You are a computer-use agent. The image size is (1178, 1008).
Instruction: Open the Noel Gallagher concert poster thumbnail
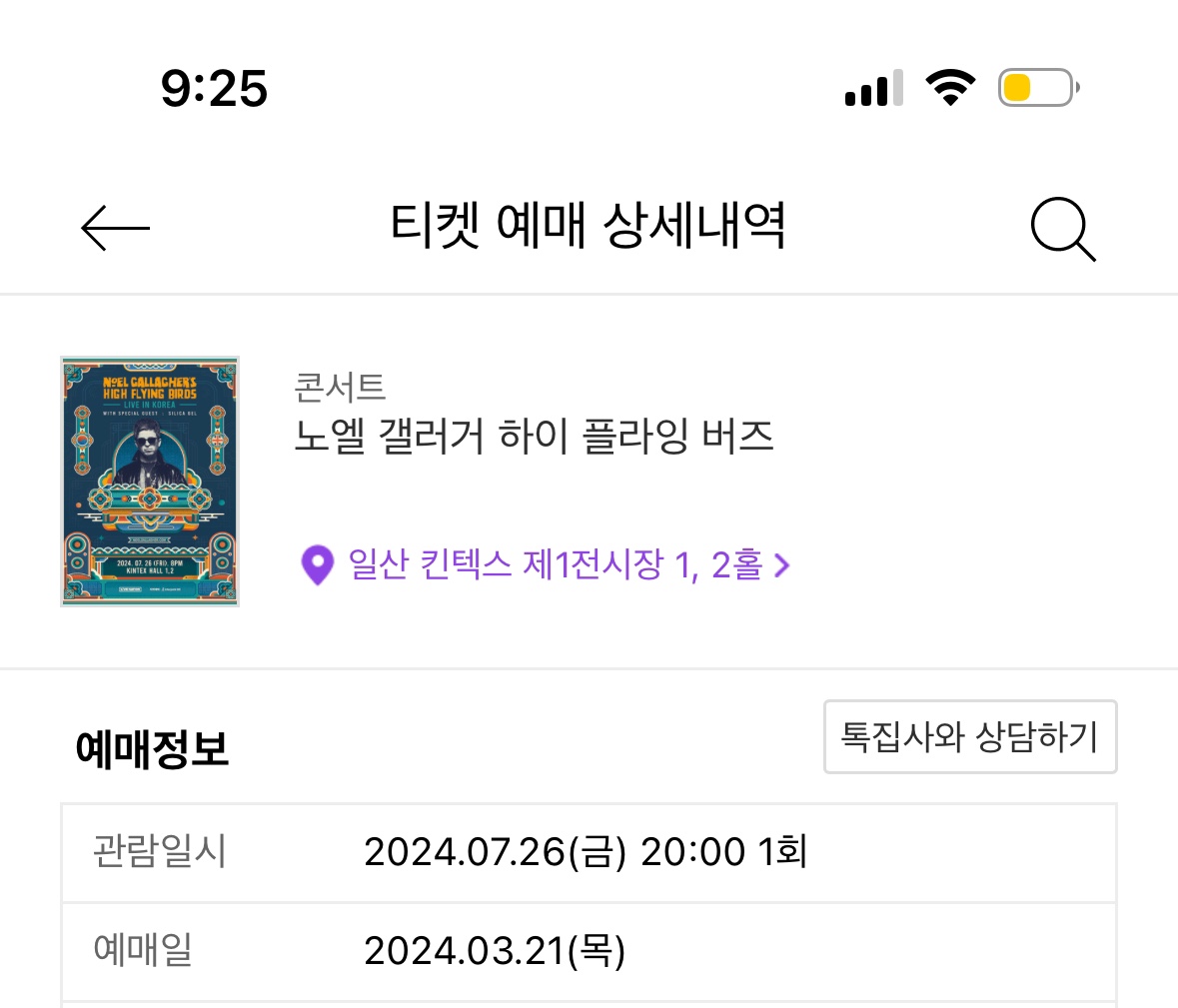[x=150, y=482]
